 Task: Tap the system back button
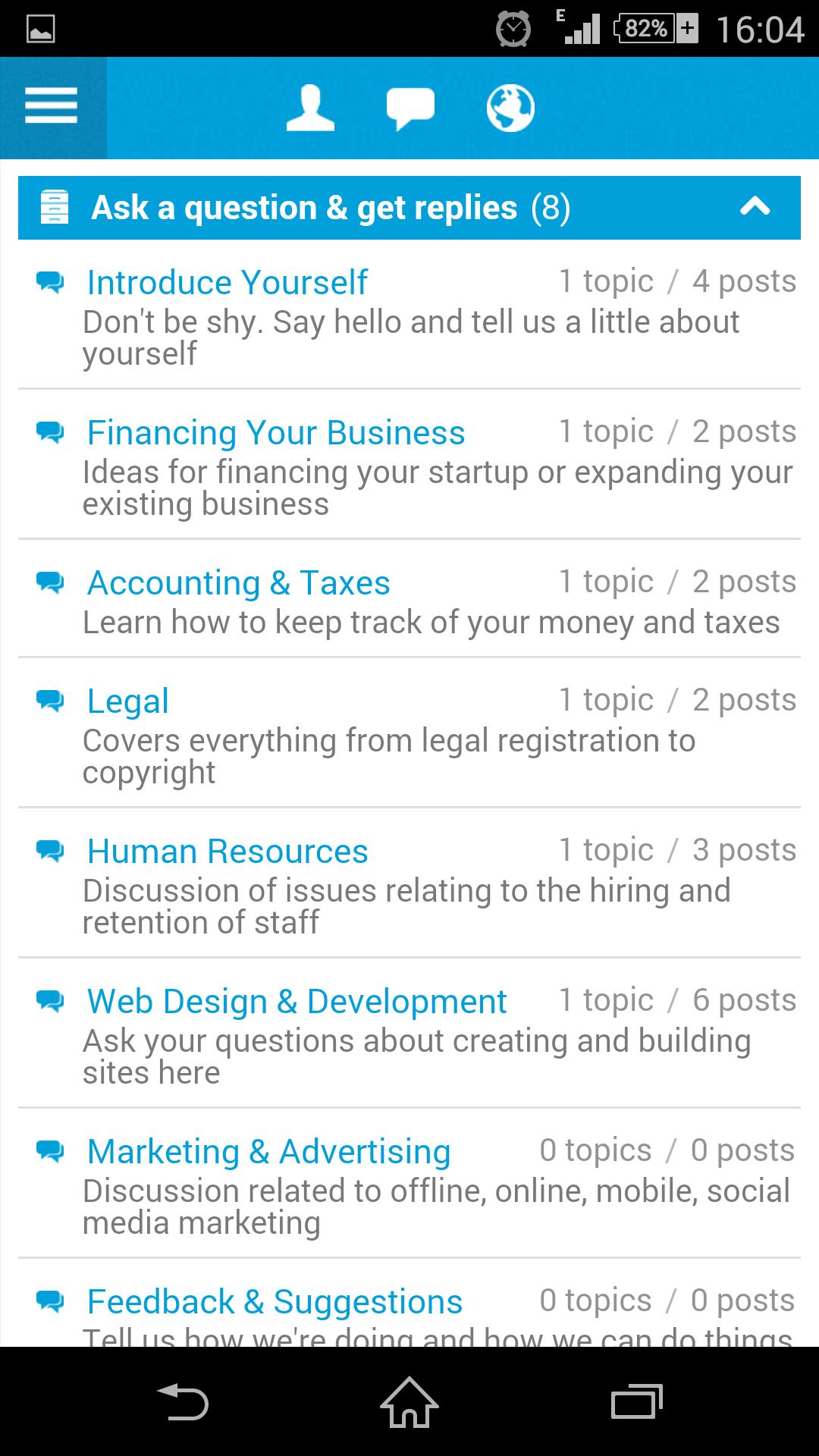182,1402
